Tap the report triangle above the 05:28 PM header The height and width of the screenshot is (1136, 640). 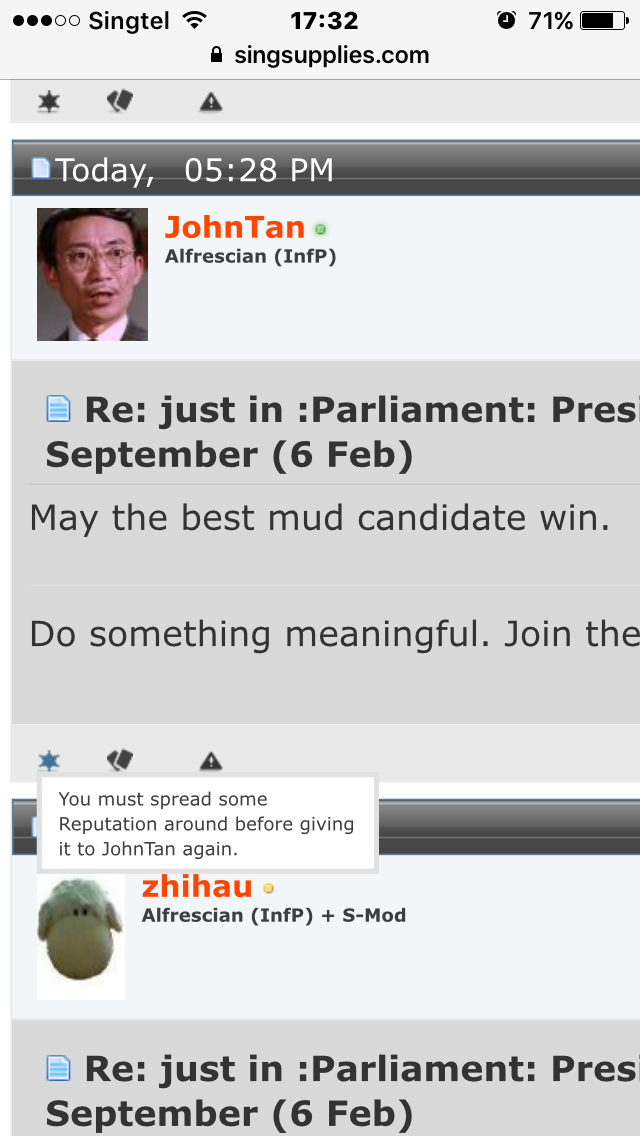click(210, 102)
